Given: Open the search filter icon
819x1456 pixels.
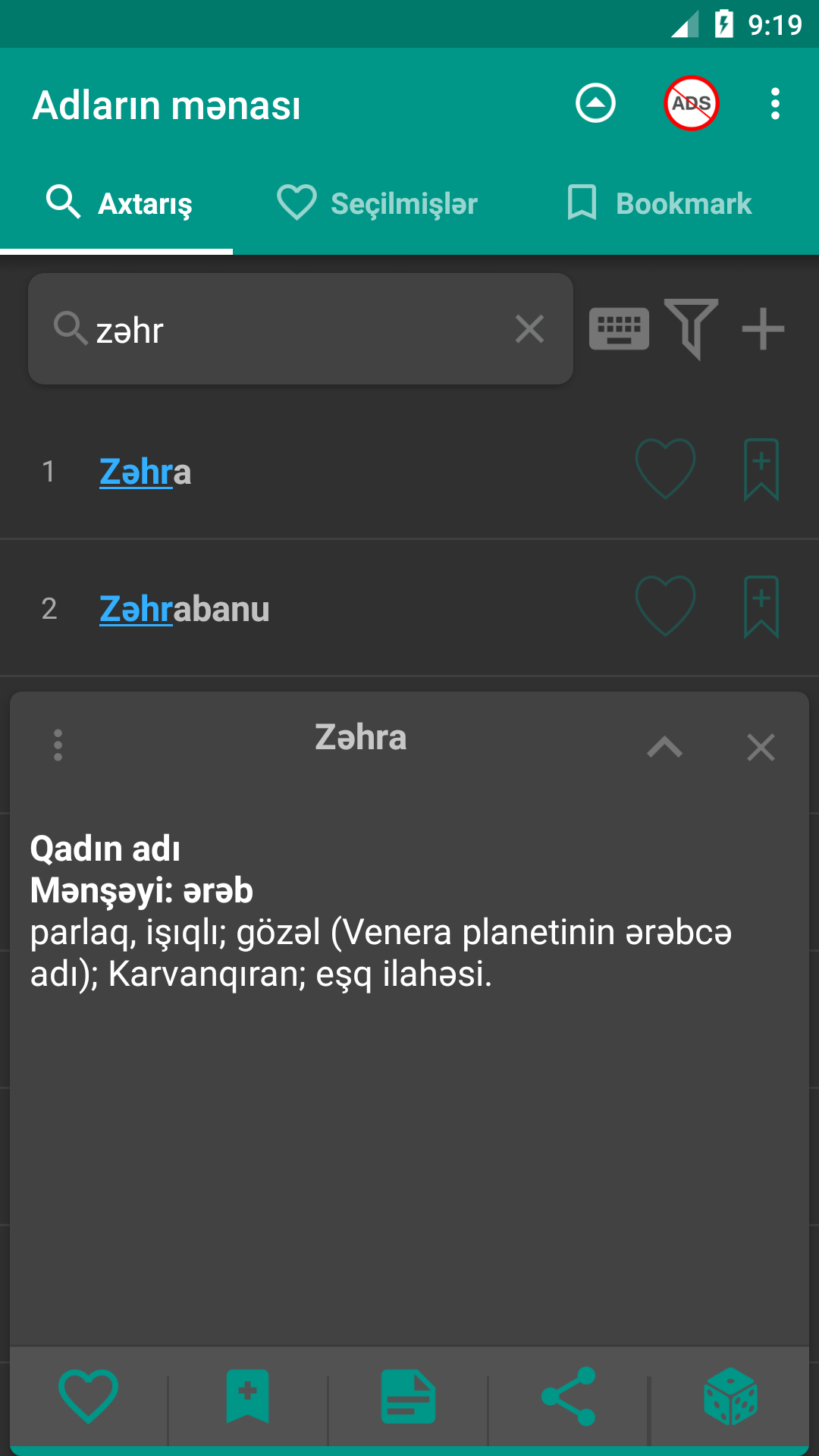Looking at the screenshot, I should (691, 328).
